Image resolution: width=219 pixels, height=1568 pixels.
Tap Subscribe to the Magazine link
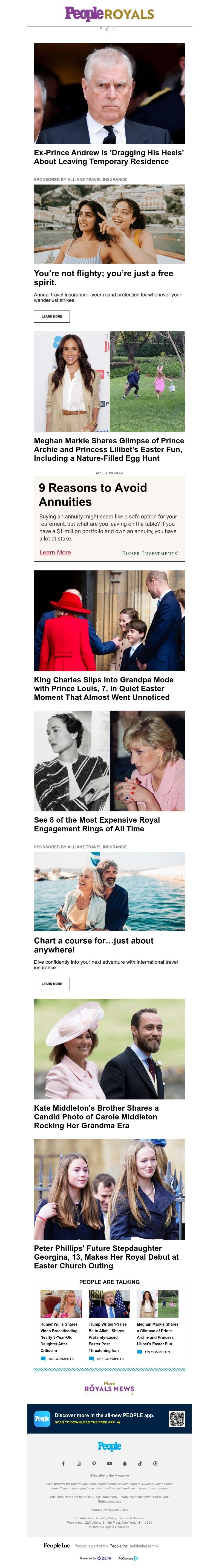[109, 1475]
